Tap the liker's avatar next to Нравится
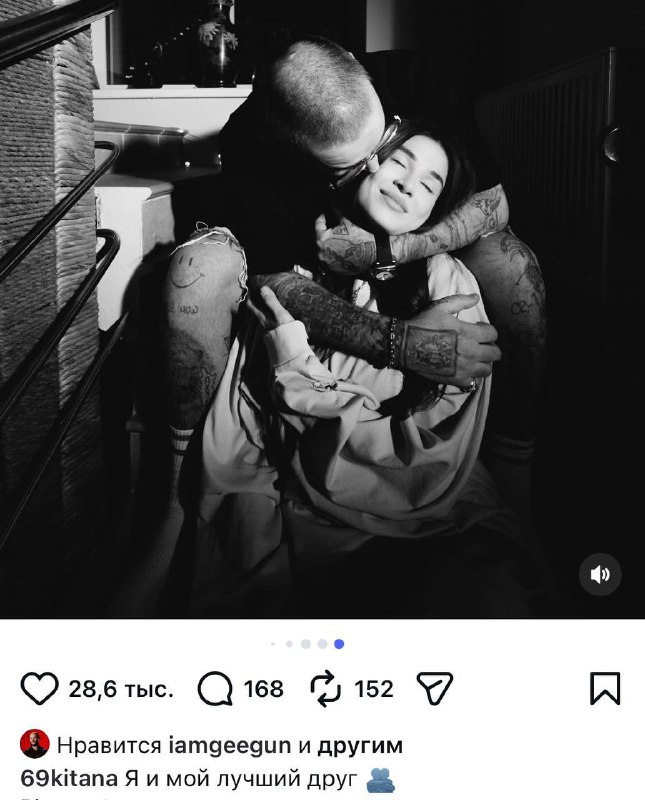This screenshot has height=800, width=645. tap(35, 745)
